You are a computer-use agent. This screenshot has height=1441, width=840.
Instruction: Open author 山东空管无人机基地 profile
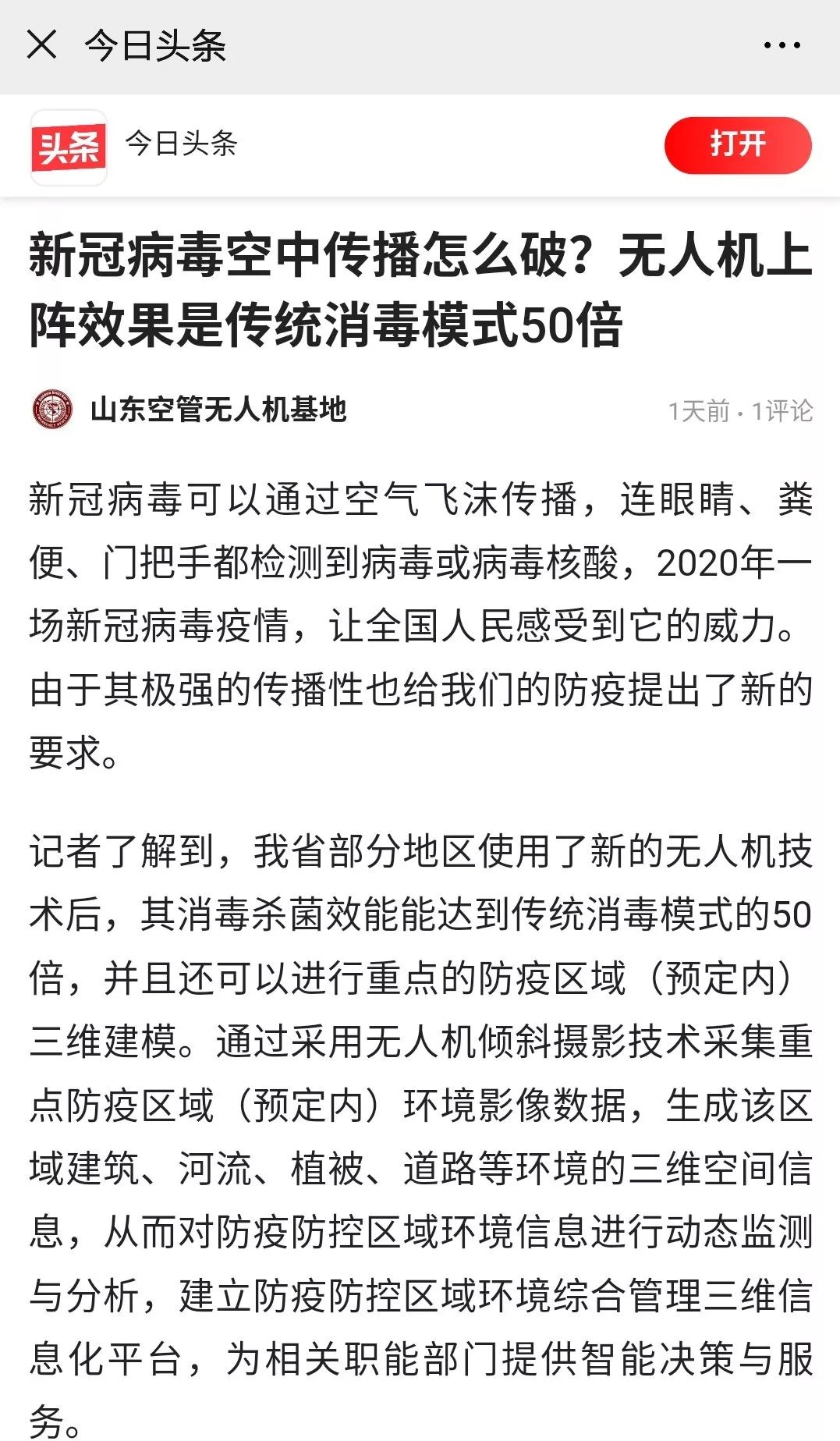(x=218, y=410)
